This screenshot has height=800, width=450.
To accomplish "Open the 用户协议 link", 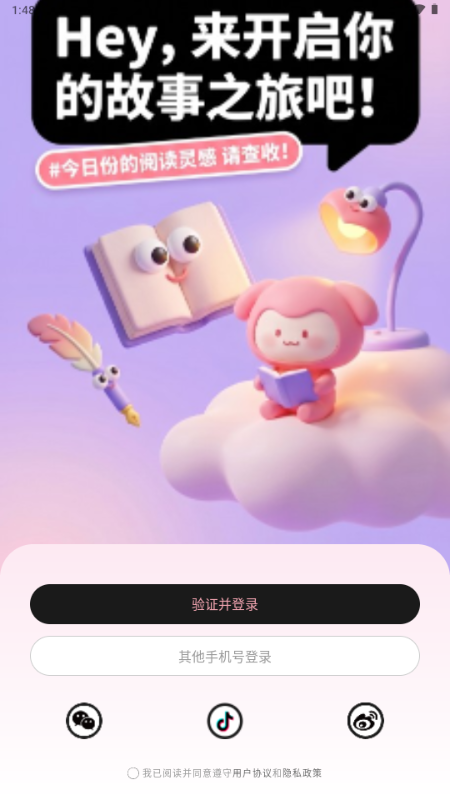I will (x=252, y=773).
